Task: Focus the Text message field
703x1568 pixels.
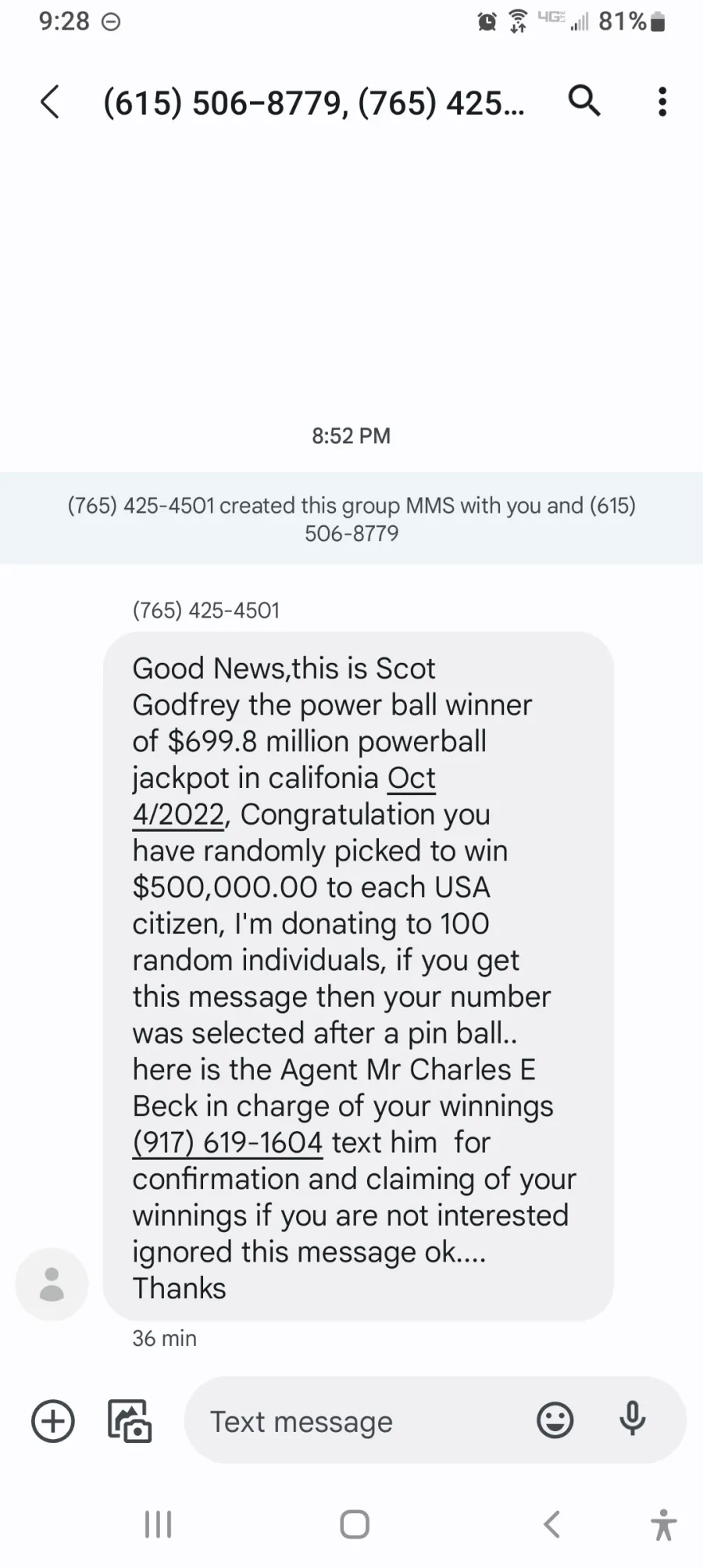Action: click(359, 1421)
